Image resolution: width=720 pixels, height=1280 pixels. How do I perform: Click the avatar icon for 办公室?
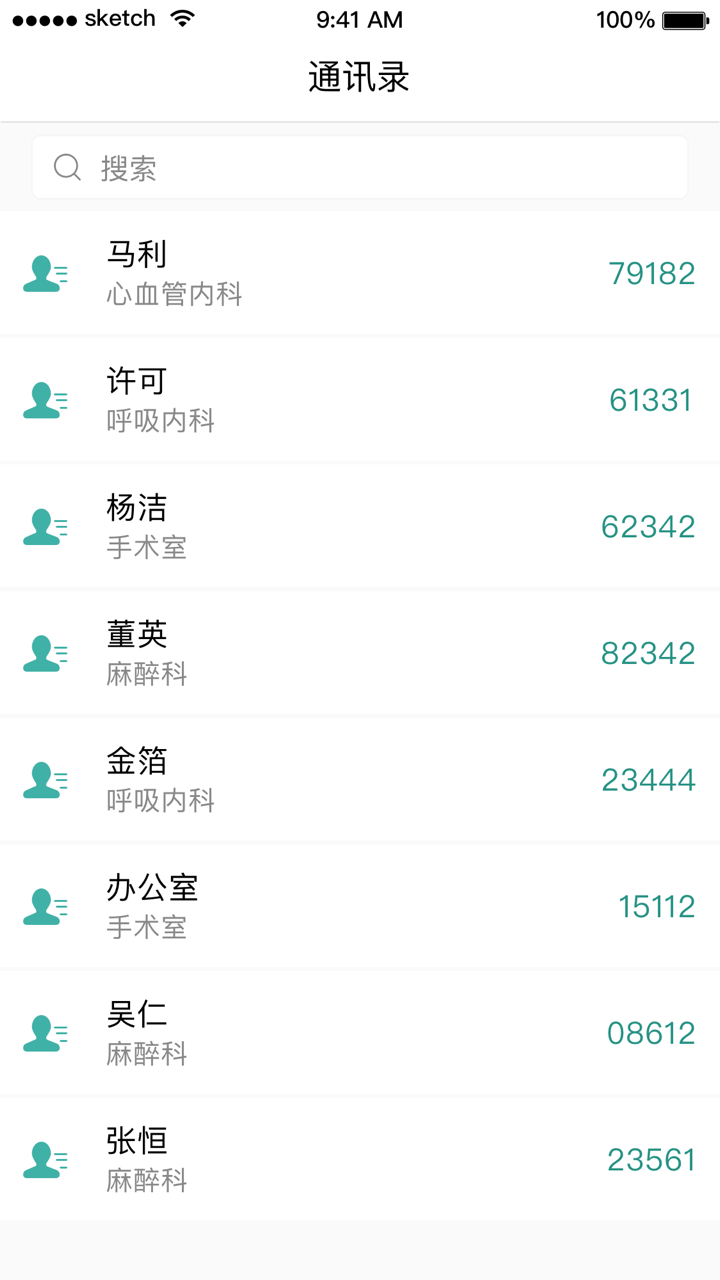coord(45,906)
